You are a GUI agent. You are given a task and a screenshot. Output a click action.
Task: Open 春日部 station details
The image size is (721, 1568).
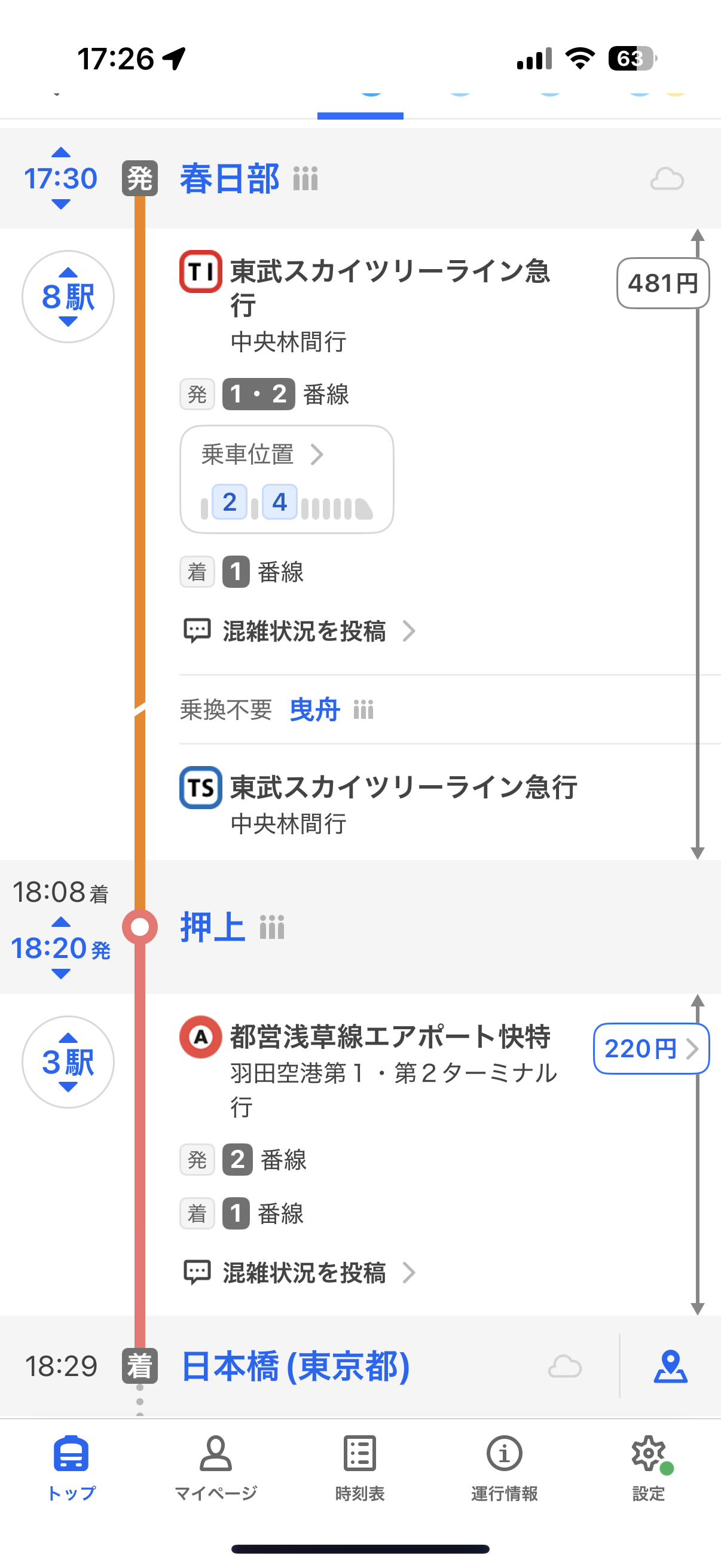point(230,179)
